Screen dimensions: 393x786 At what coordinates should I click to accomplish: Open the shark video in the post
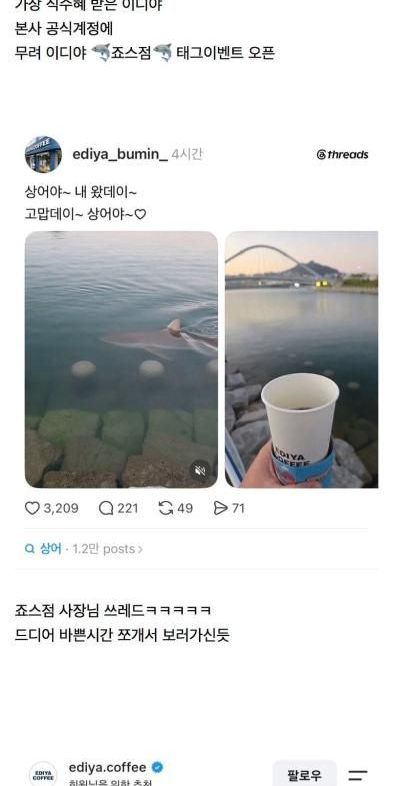121,359
